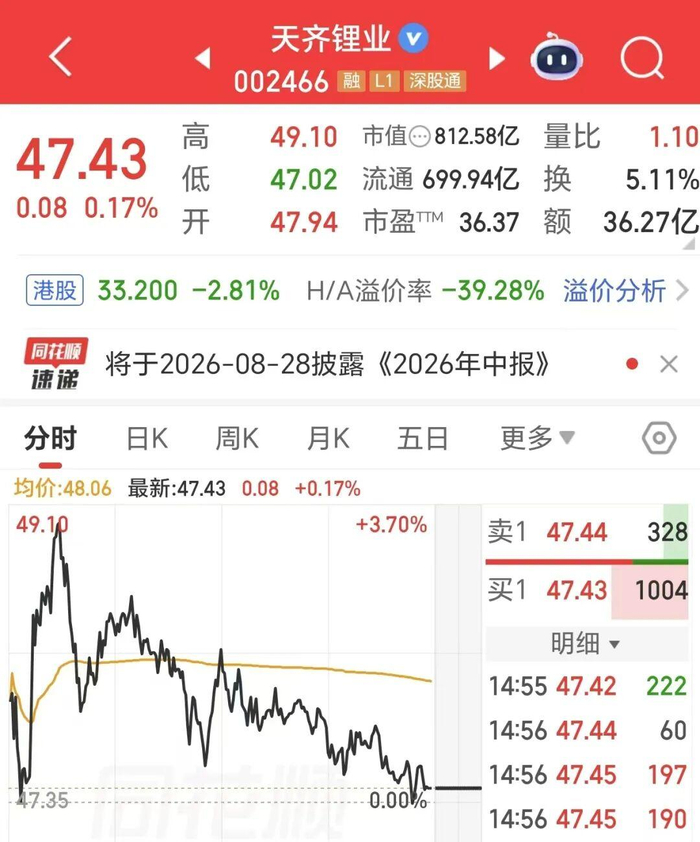The width and height of the screenshot is (700, 842).
Task: Expand the 明细 dropdown
Action: [586, 643]
